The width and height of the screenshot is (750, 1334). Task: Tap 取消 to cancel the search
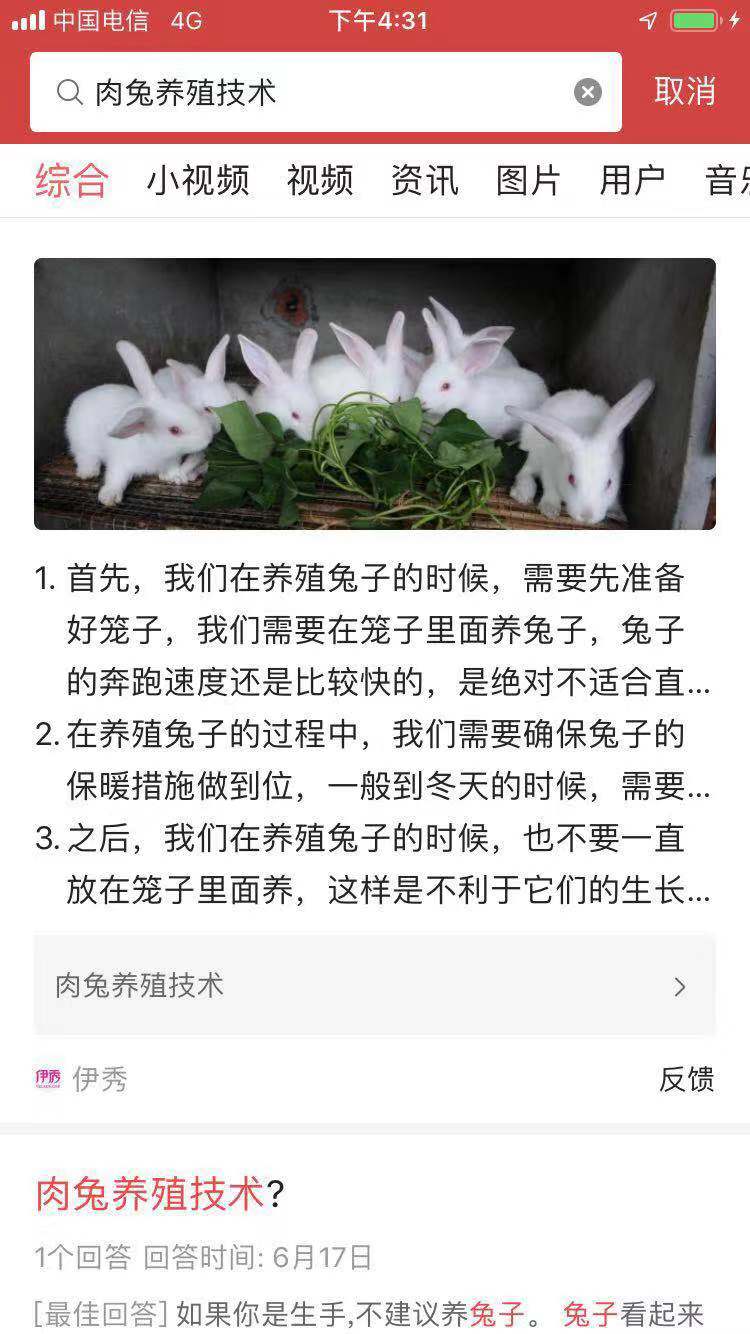point(685,91)
